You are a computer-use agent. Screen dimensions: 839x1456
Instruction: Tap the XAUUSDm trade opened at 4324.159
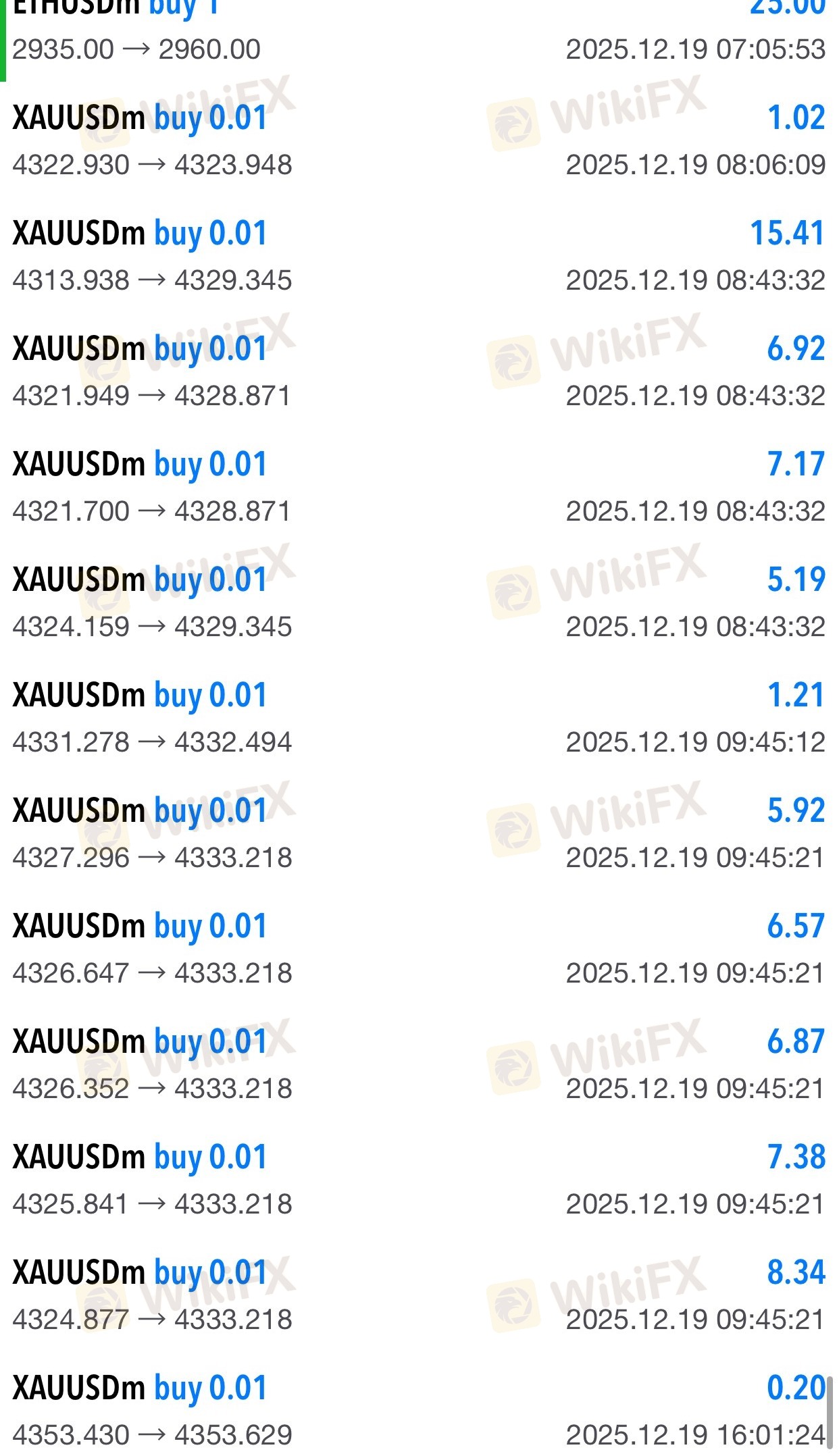419,602
